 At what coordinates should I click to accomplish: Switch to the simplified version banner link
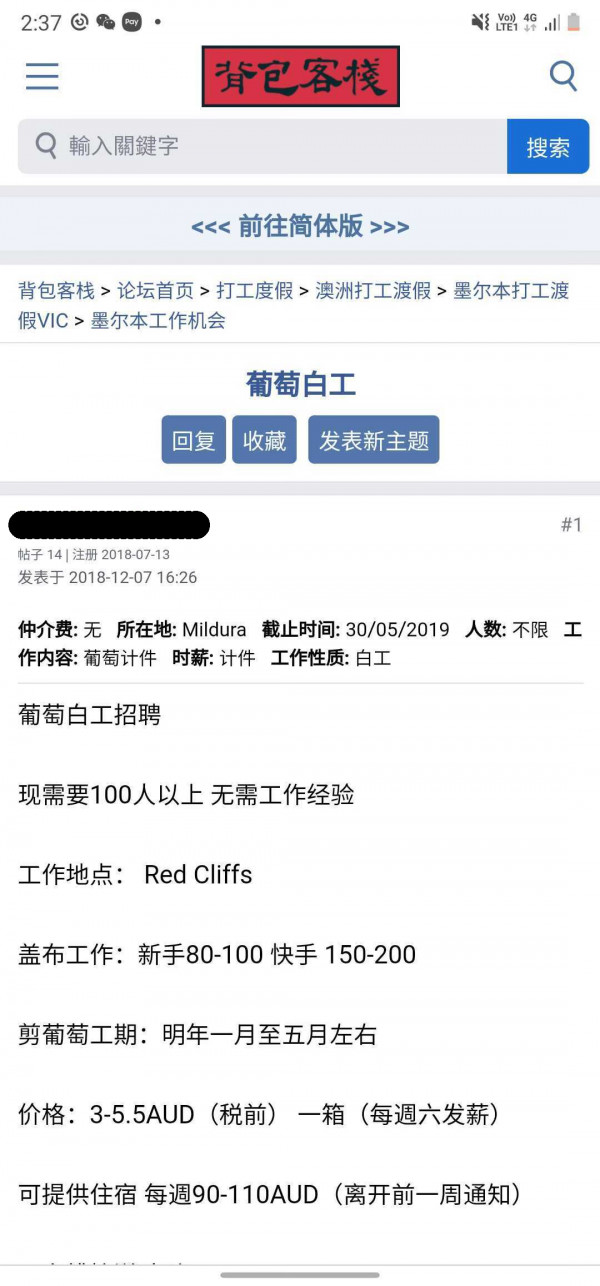(x=300, y=227)
